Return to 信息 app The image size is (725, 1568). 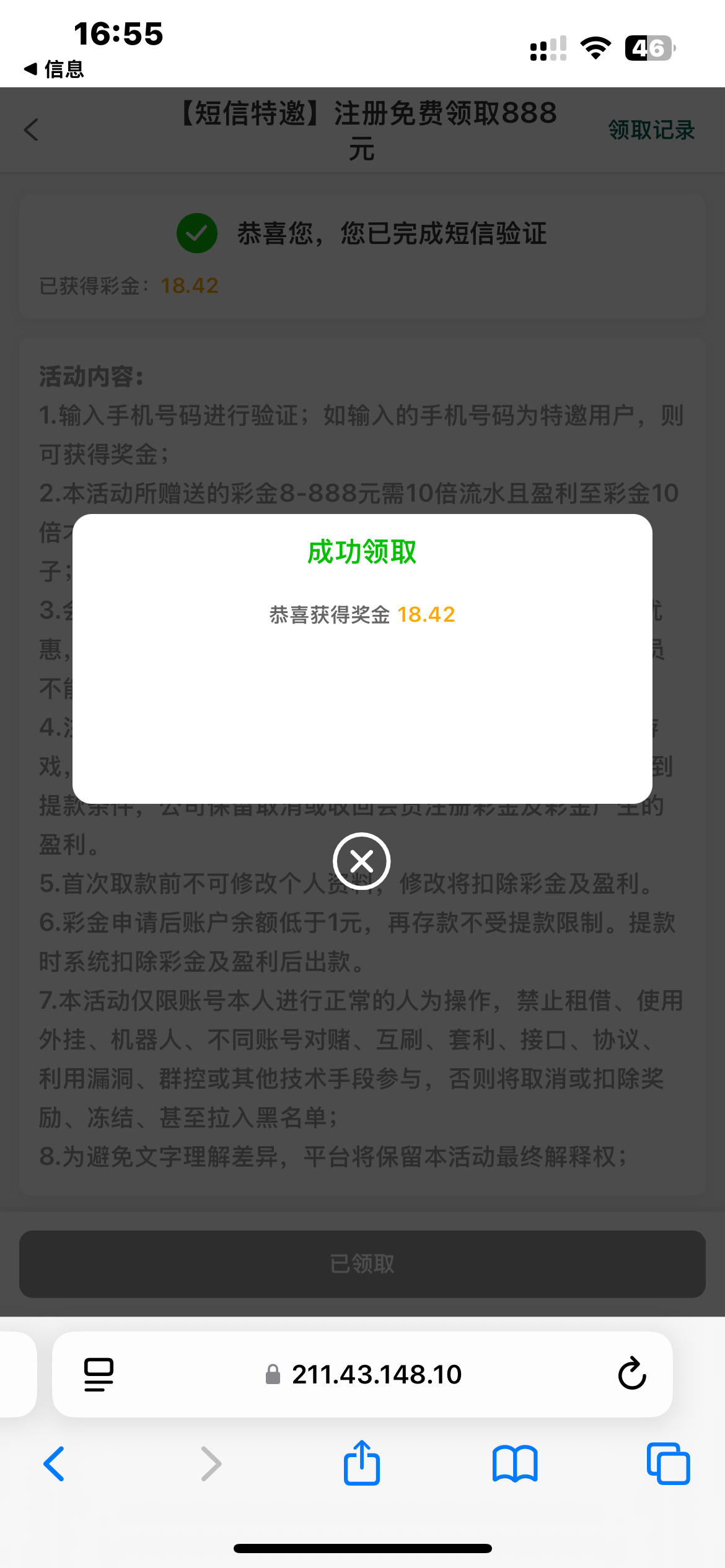point(54,69)
